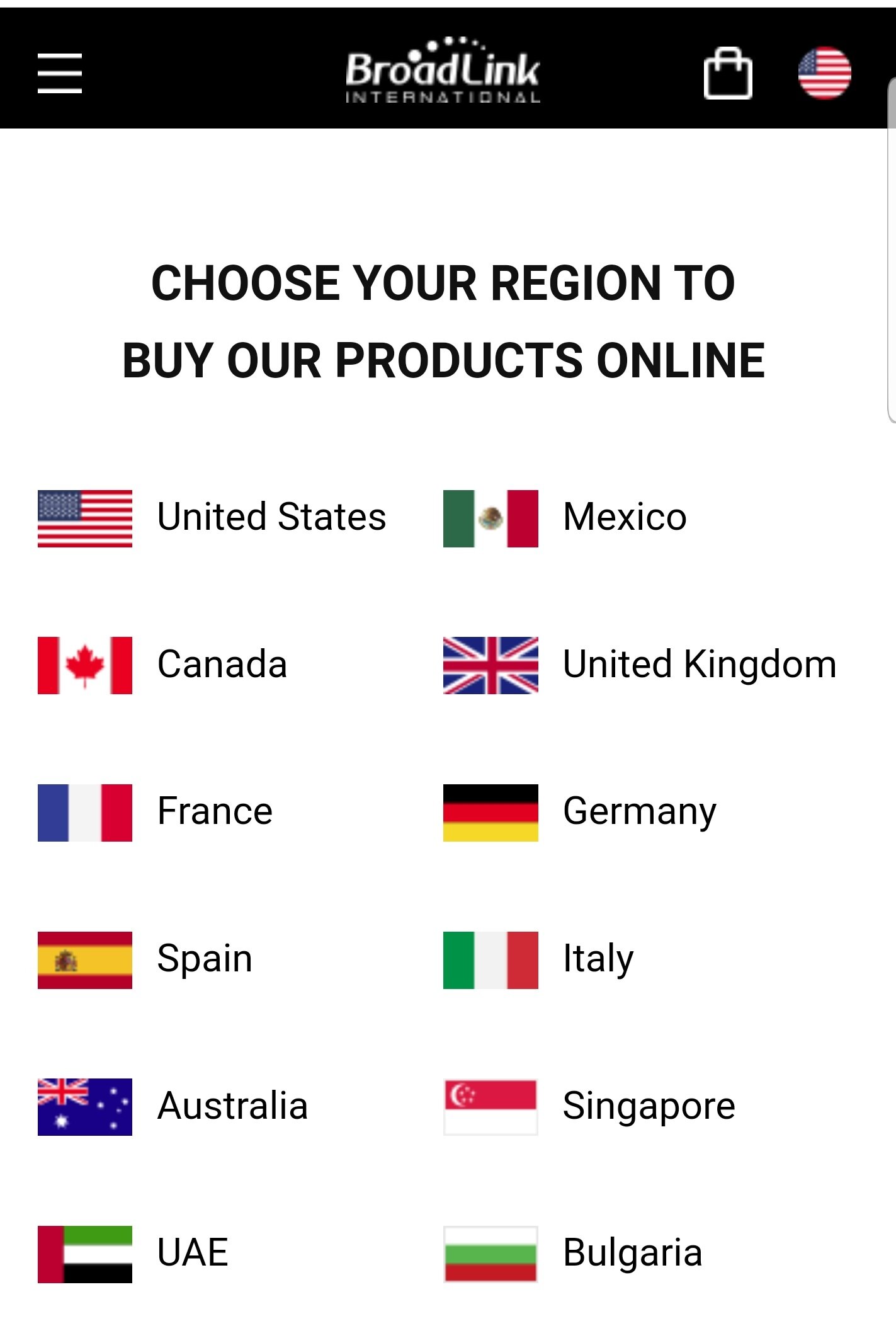Go to the BroadLink home page
This screenshot has height=1321, width=896.
click(443, 71)
